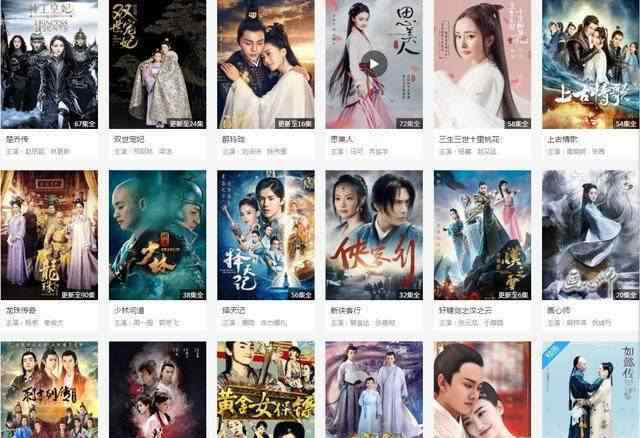Select the 少林问道 poster

(x=157, y=236)
